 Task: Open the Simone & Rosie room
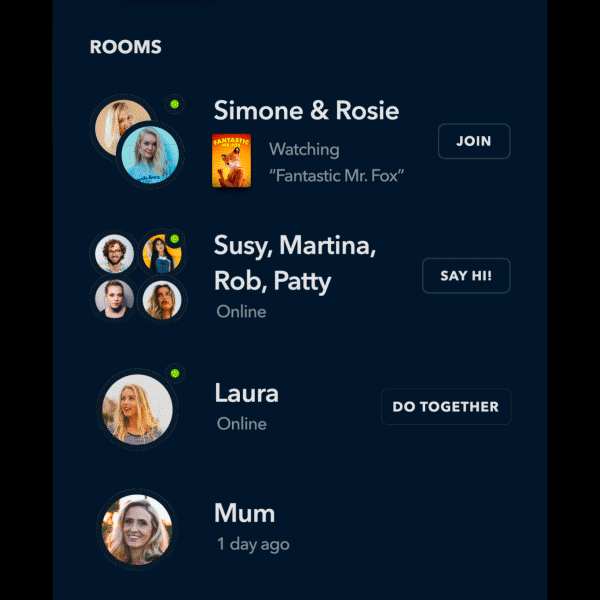click(305, 110)
